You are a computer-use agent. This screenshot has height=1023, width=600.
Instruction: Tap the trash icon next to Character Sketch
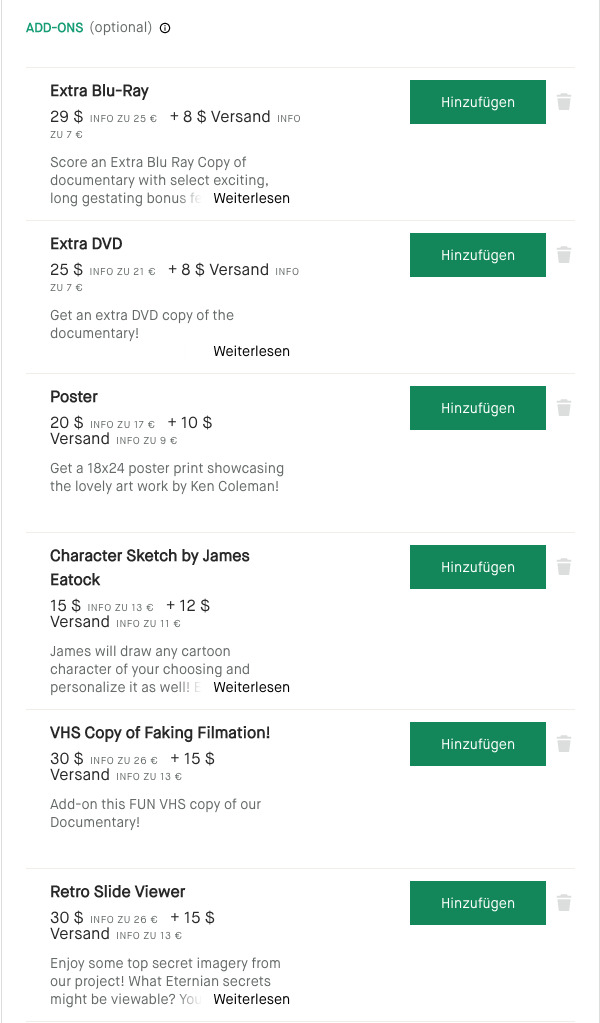coord(564,567)
